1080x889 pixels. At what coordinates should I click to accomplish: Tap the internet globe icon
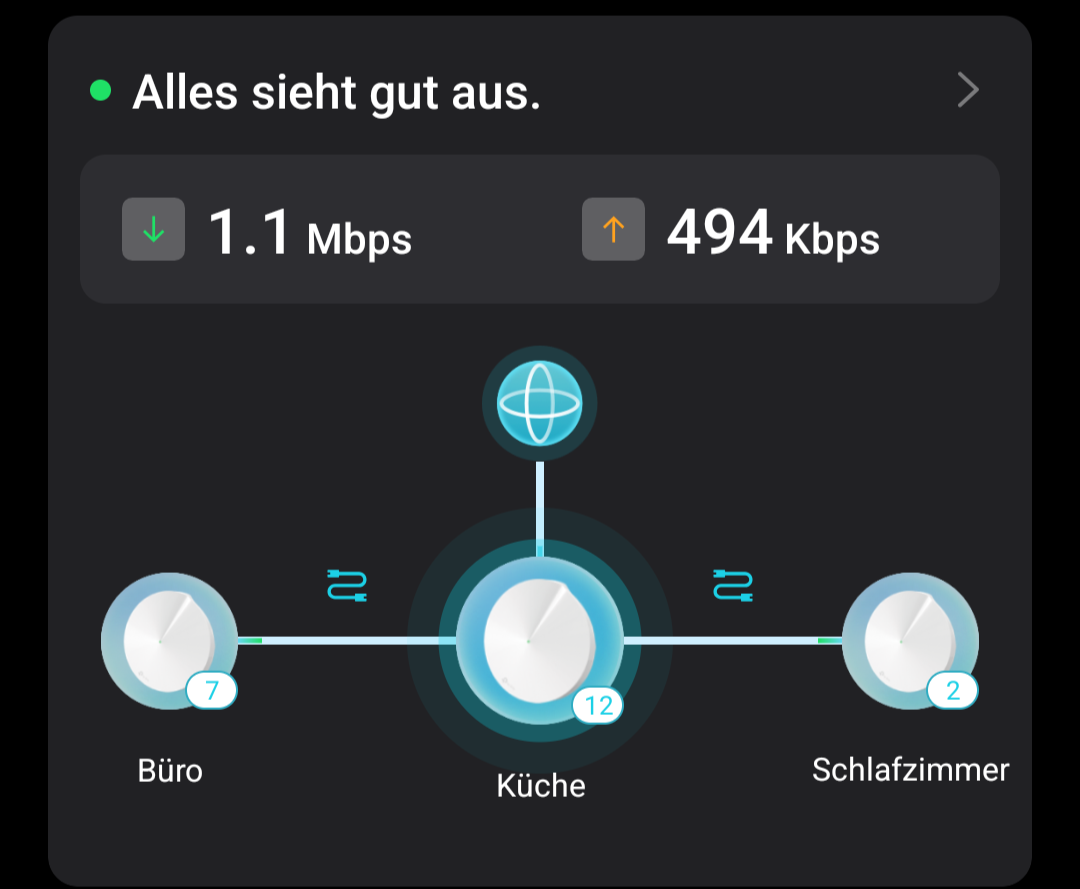pyautogui.click(x=539, y=402)
